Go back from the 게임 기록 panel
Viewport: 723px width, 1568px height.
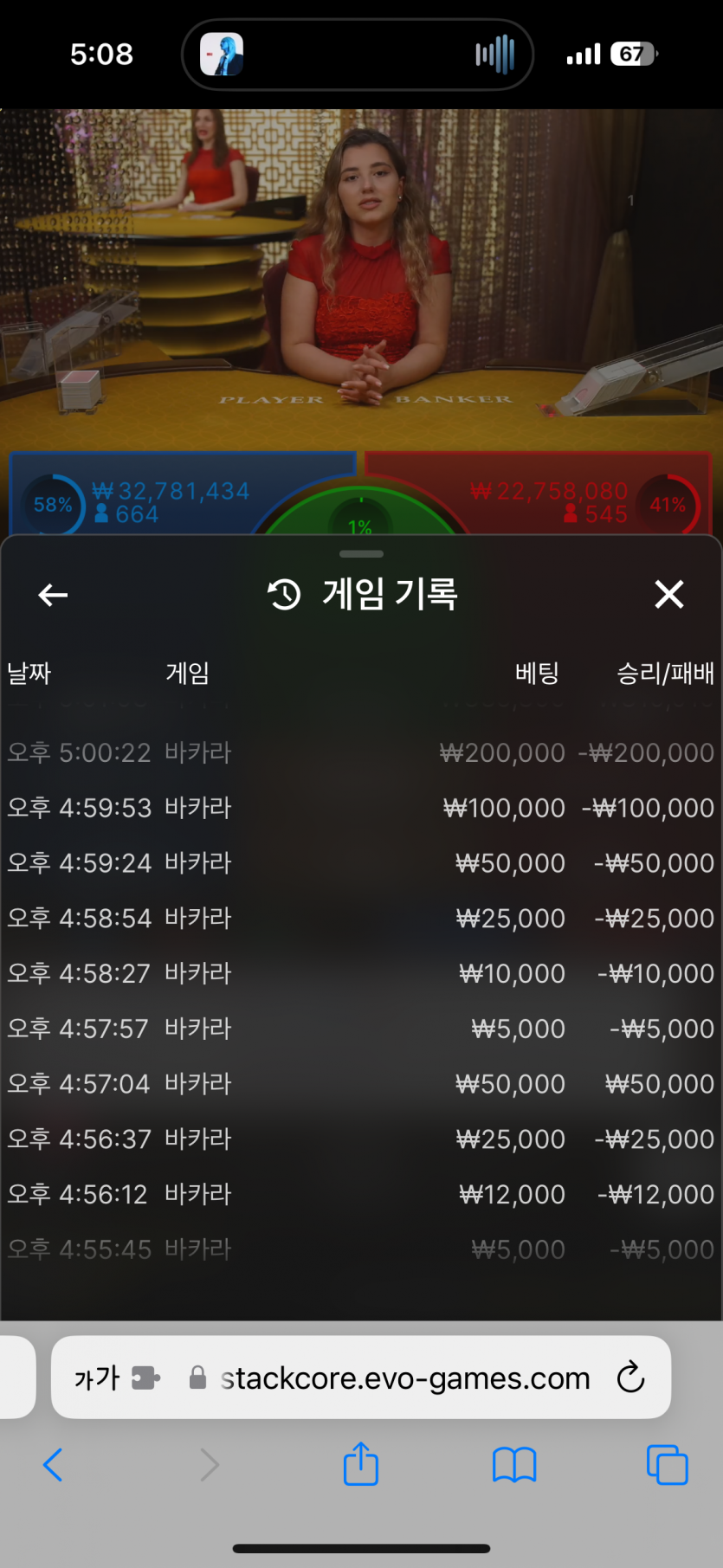(x=54, y=595)
